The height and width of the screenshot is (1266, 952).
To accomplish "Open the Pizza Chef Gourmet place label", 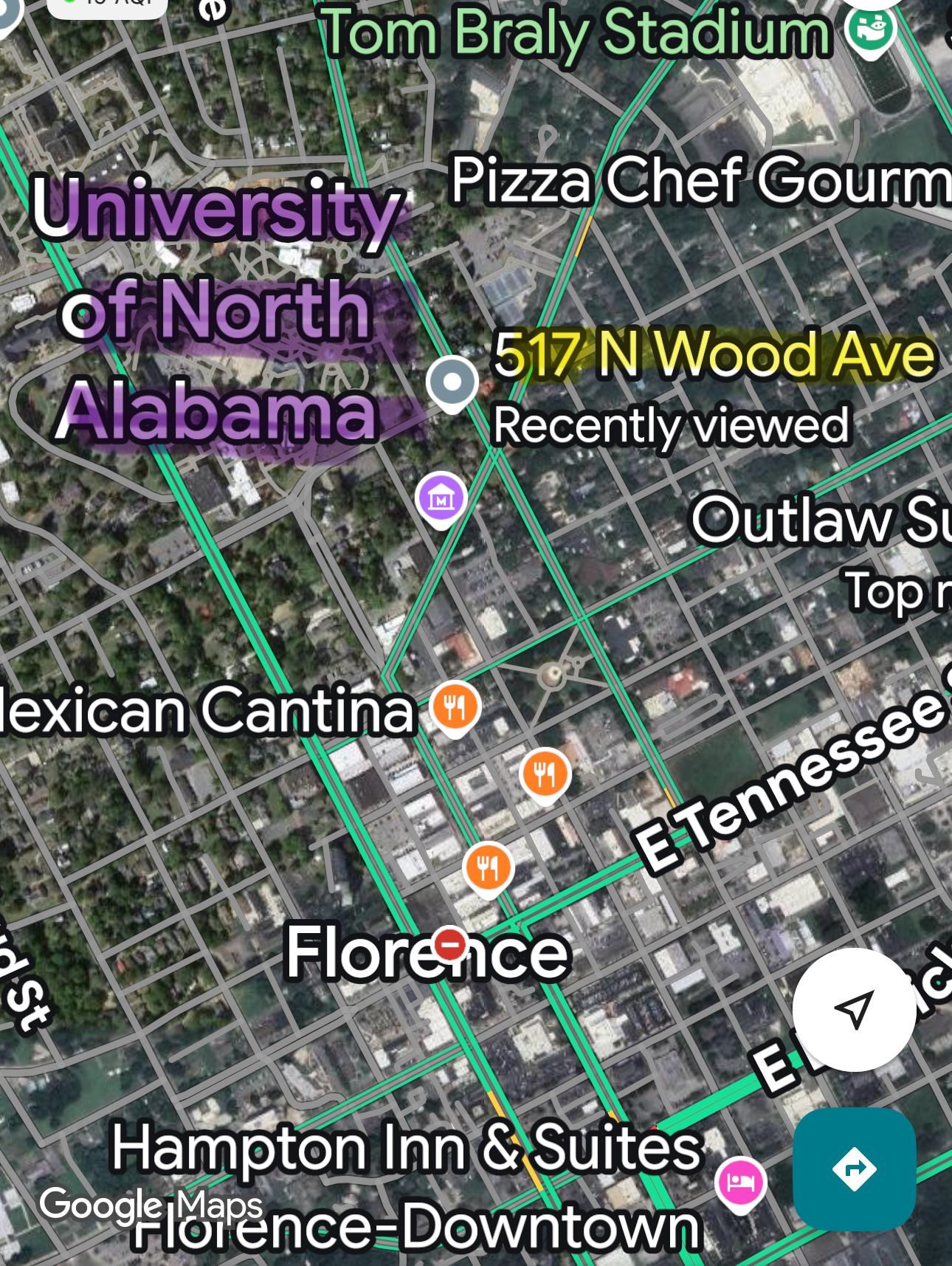I will coord(698,179).
